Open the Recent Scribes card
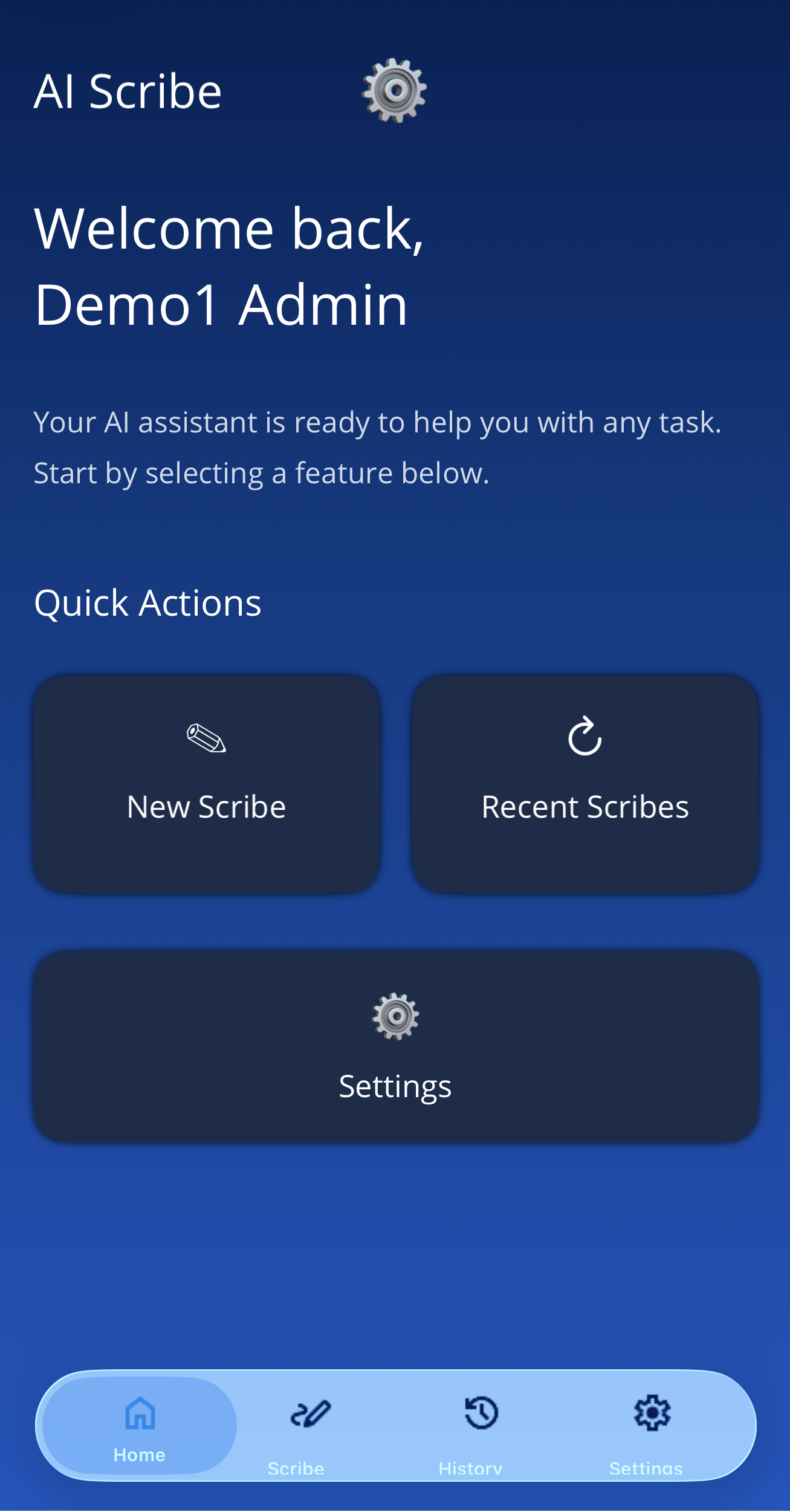 point(584,784)
